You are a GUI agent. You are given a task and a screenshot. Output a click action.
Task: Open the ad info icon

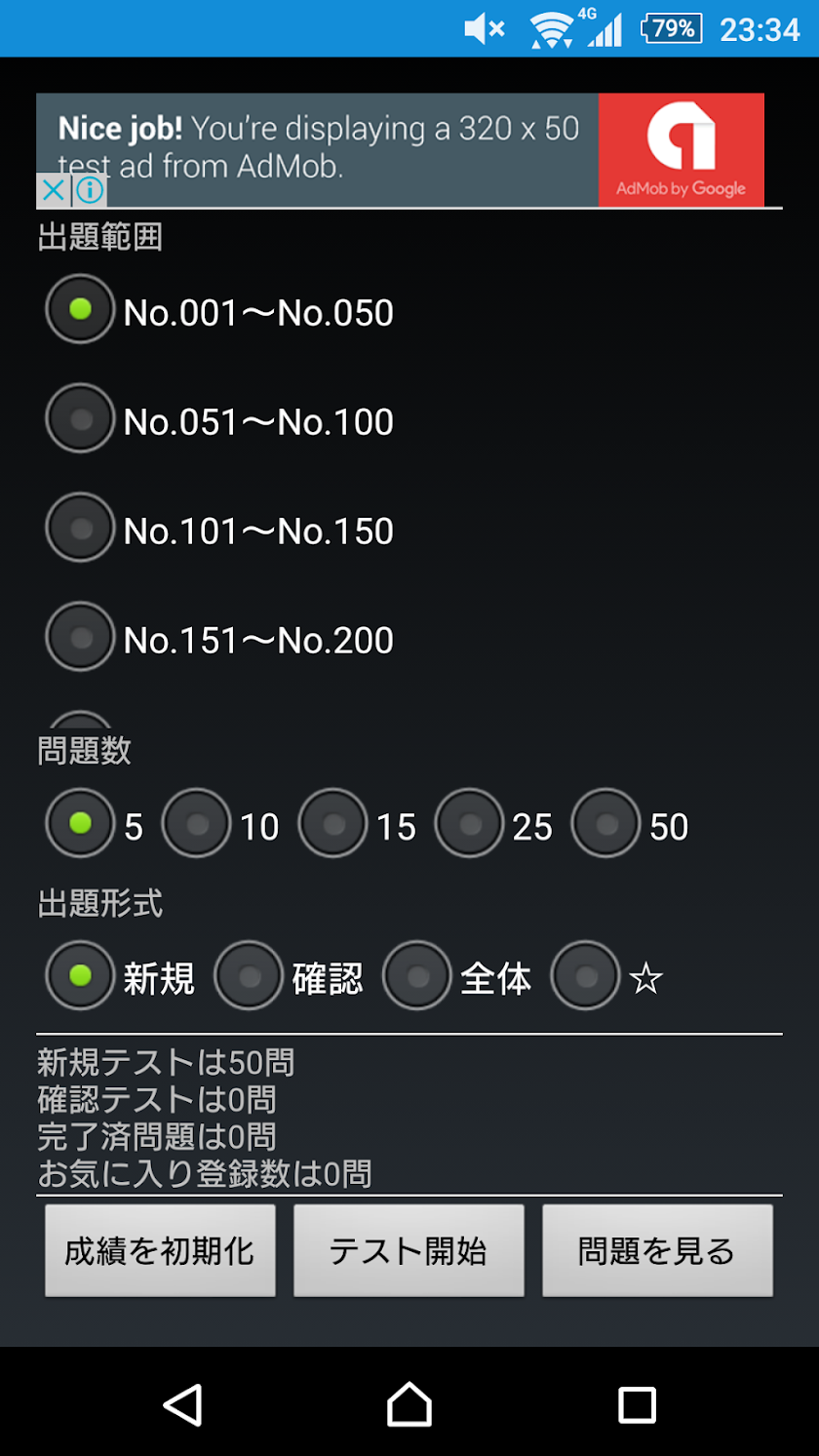pyautogui.click(x=90, y=190)
